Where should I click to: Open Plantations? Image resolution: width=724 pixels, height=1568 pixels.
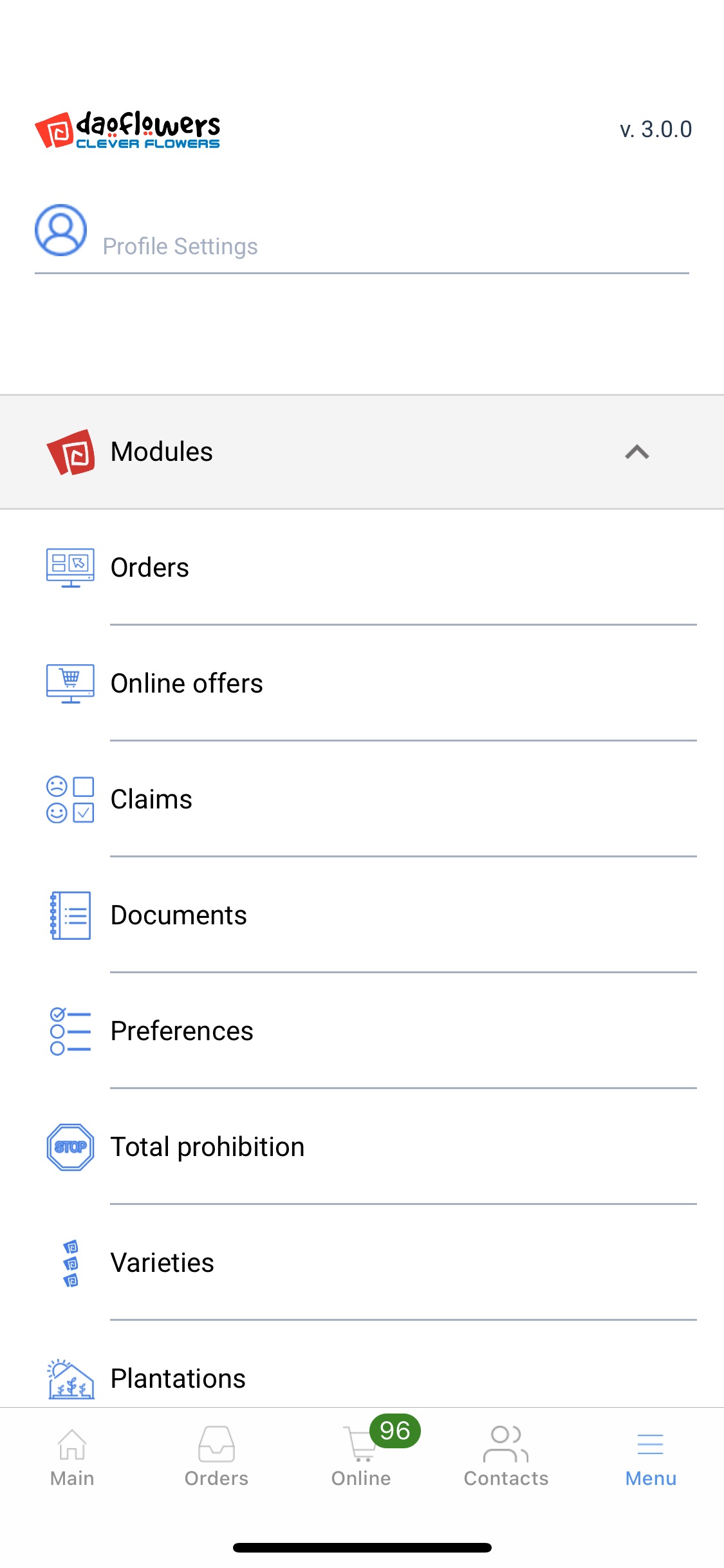pyautogui.click(x=178, y=1379)
